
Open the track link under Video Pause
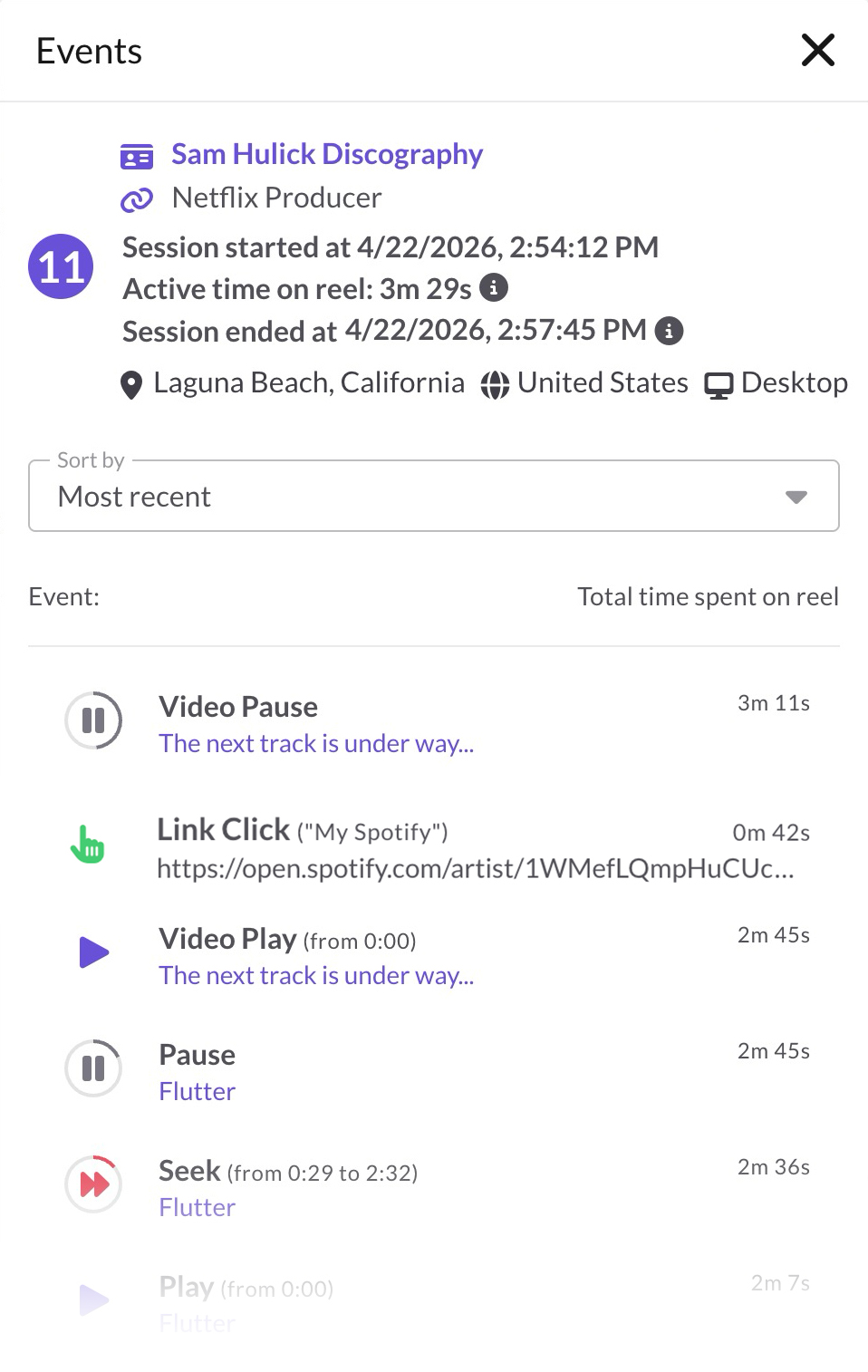coord(316,744)
